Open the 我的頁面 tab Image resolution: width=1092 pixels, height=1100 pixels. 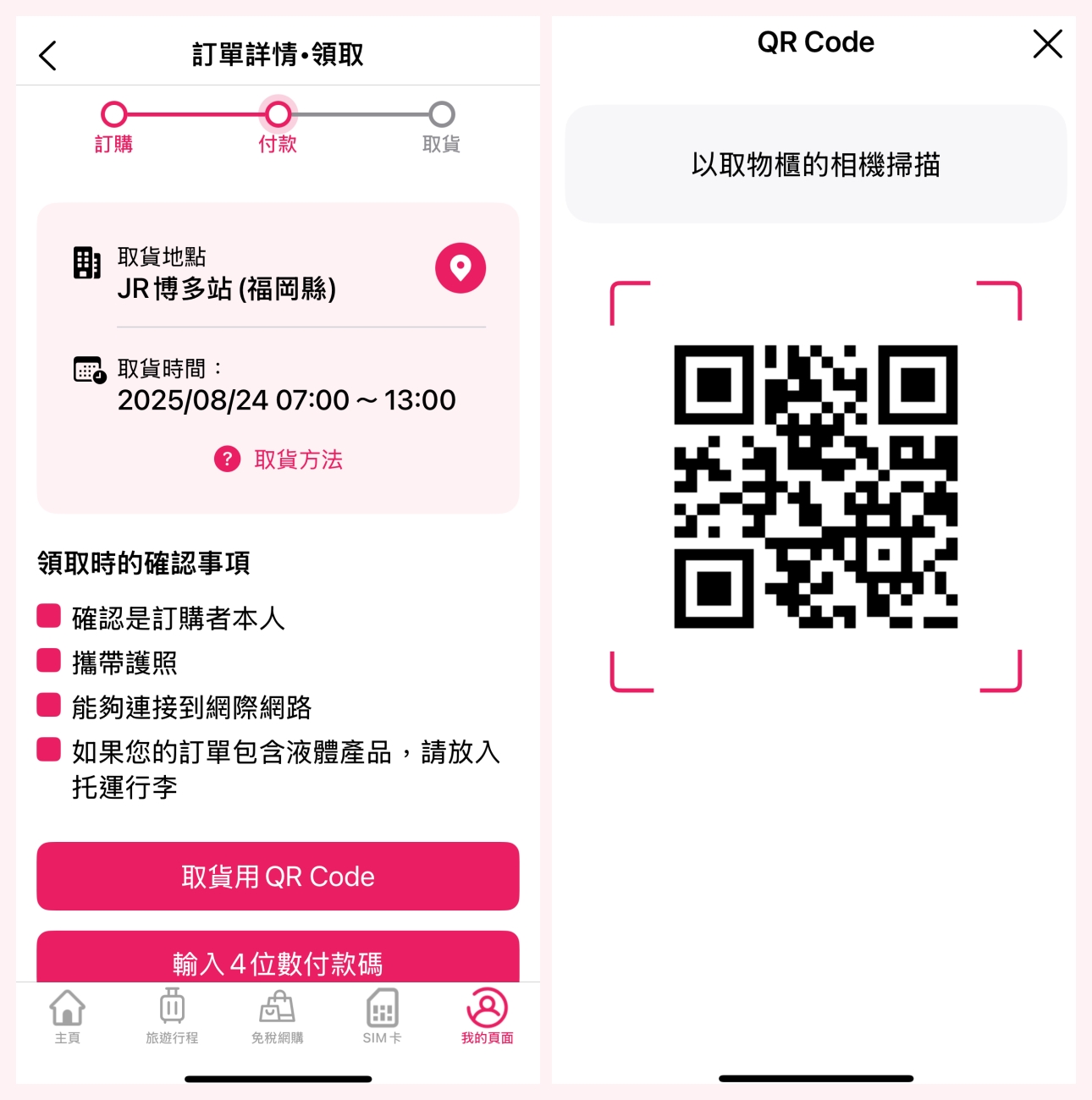point(487,1015)
